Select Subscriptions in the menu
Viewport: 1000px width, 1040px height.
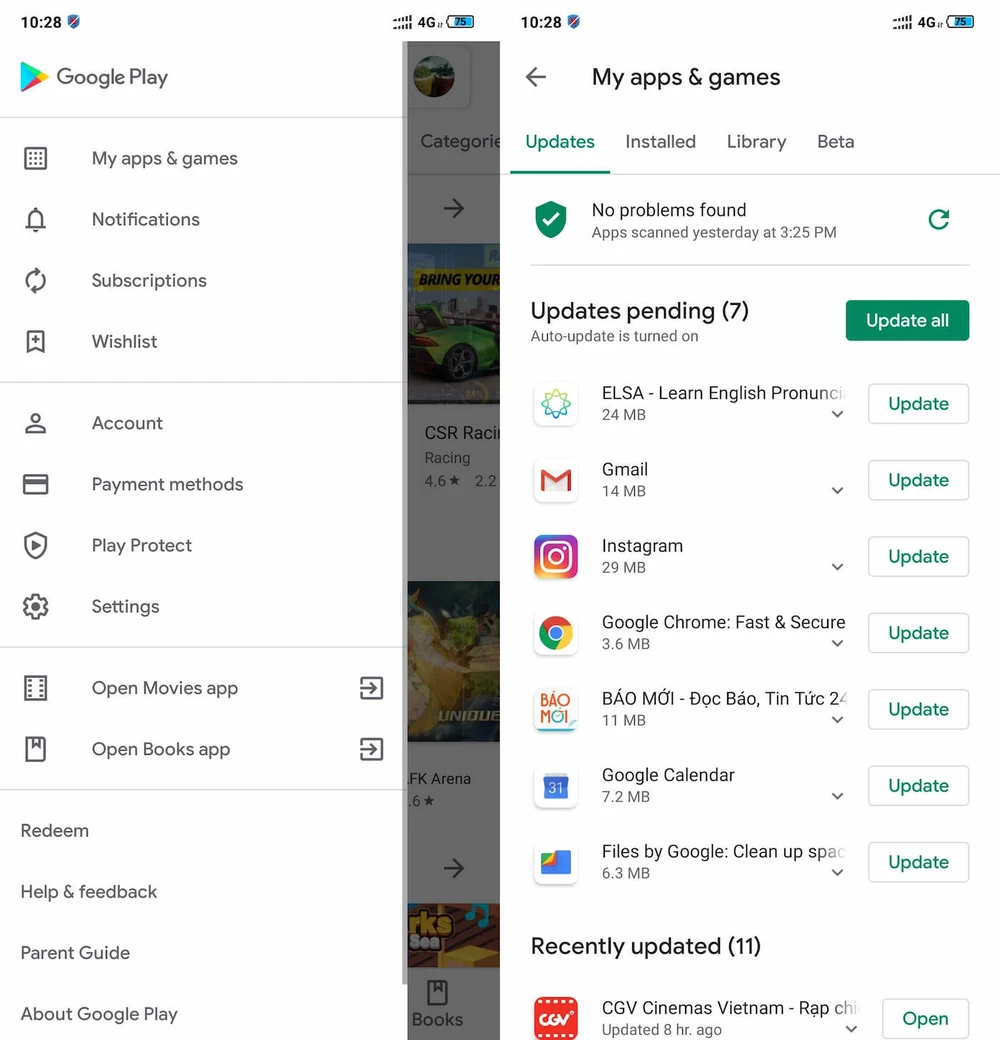149,280
